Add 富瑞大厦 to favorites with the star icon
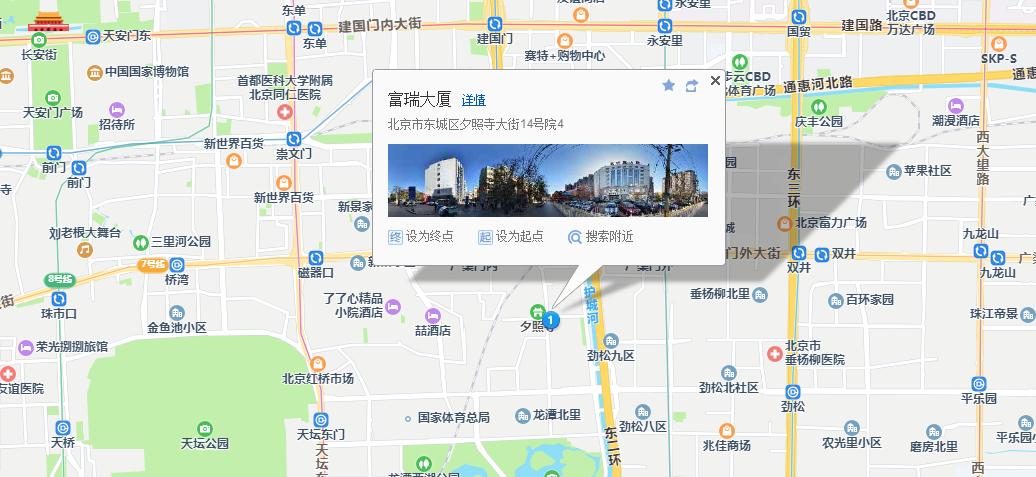The width and height of the screenshot is (1036, 477). [x=669, y=86]
